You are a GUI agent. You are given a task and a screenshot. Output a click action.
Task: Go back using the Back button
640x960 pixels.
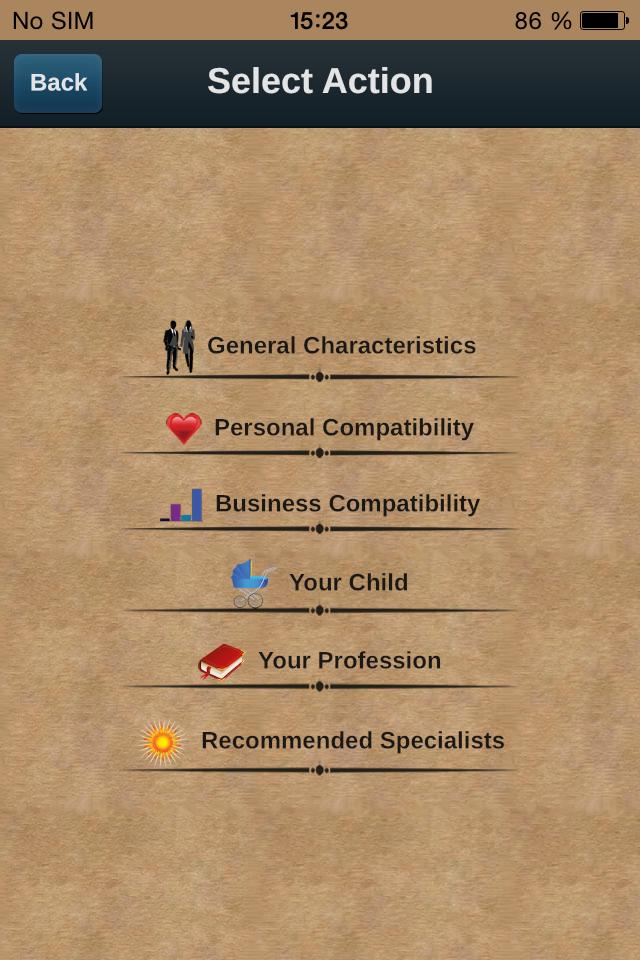58,83
